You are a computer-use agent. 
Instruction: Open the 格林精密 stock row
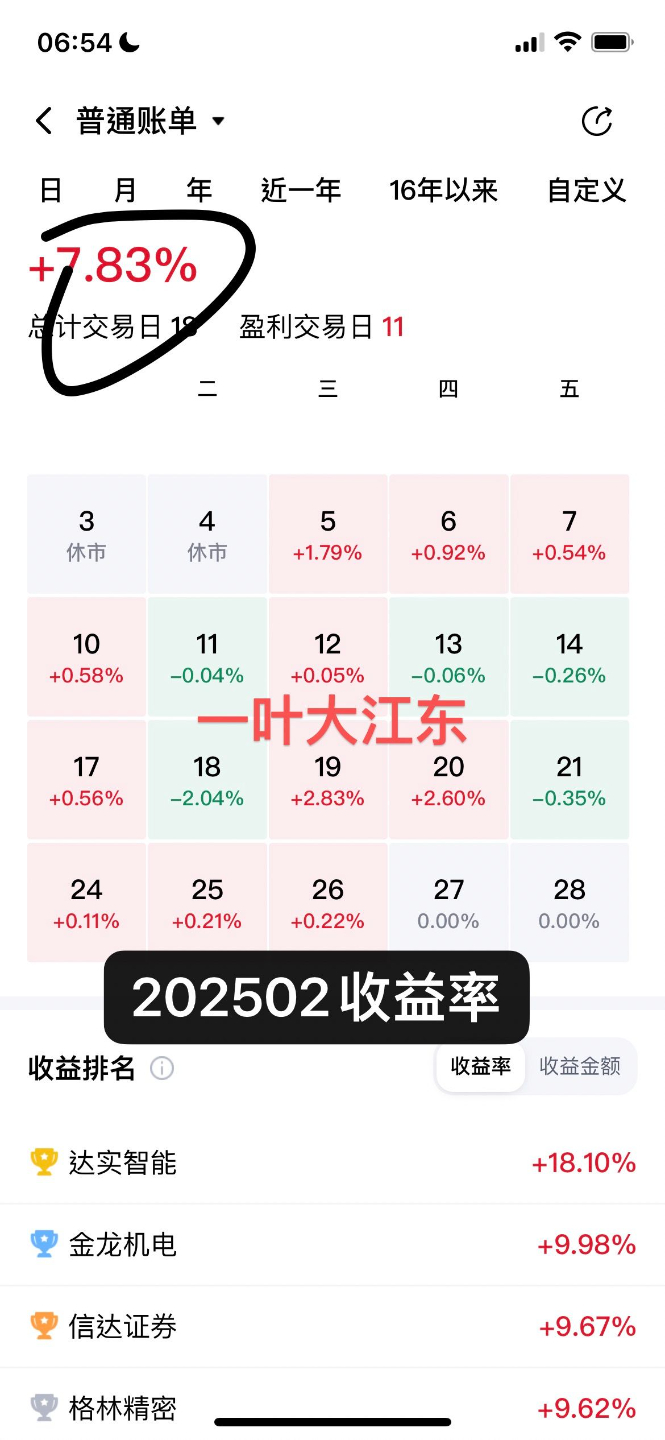point(332,1408)
